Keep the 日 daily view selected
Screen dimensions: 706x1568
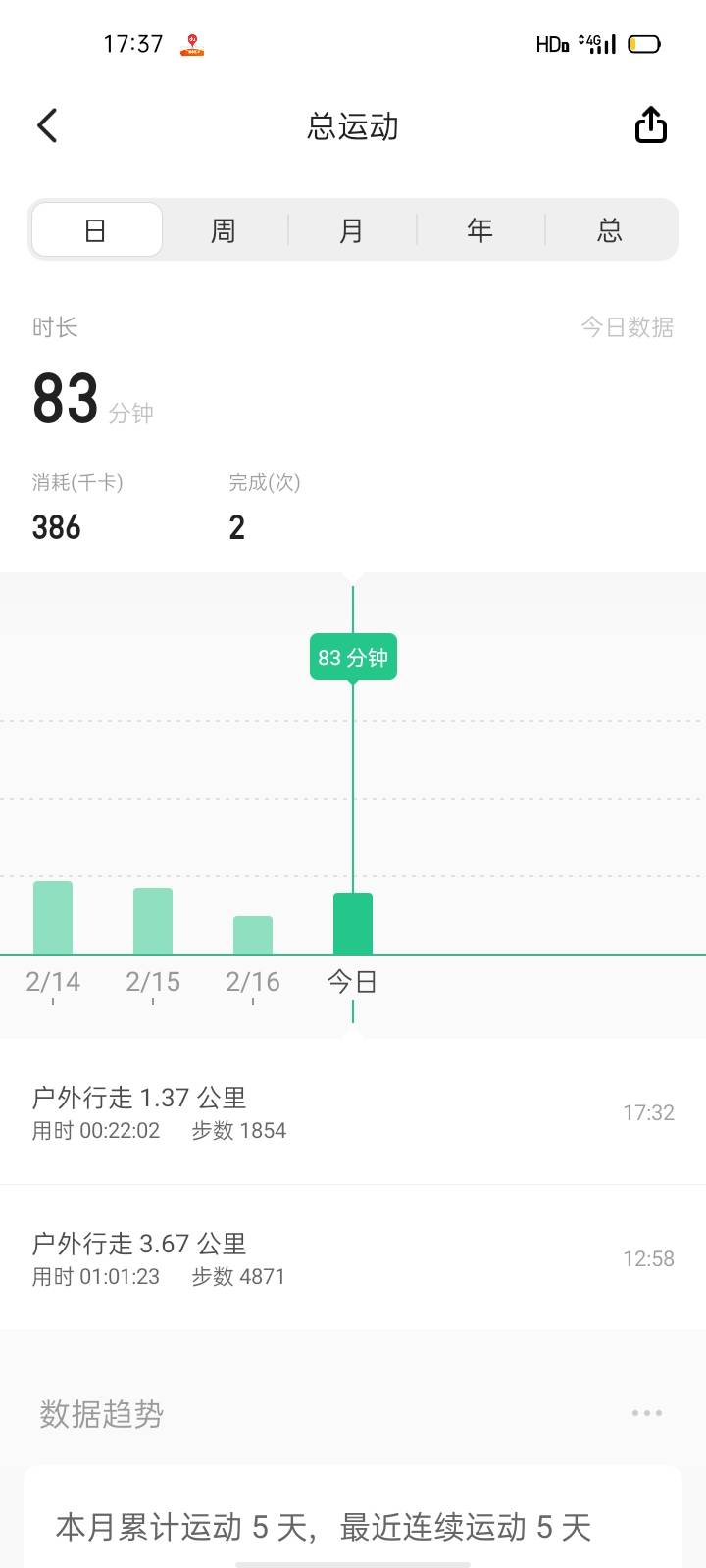coord(96,228)
